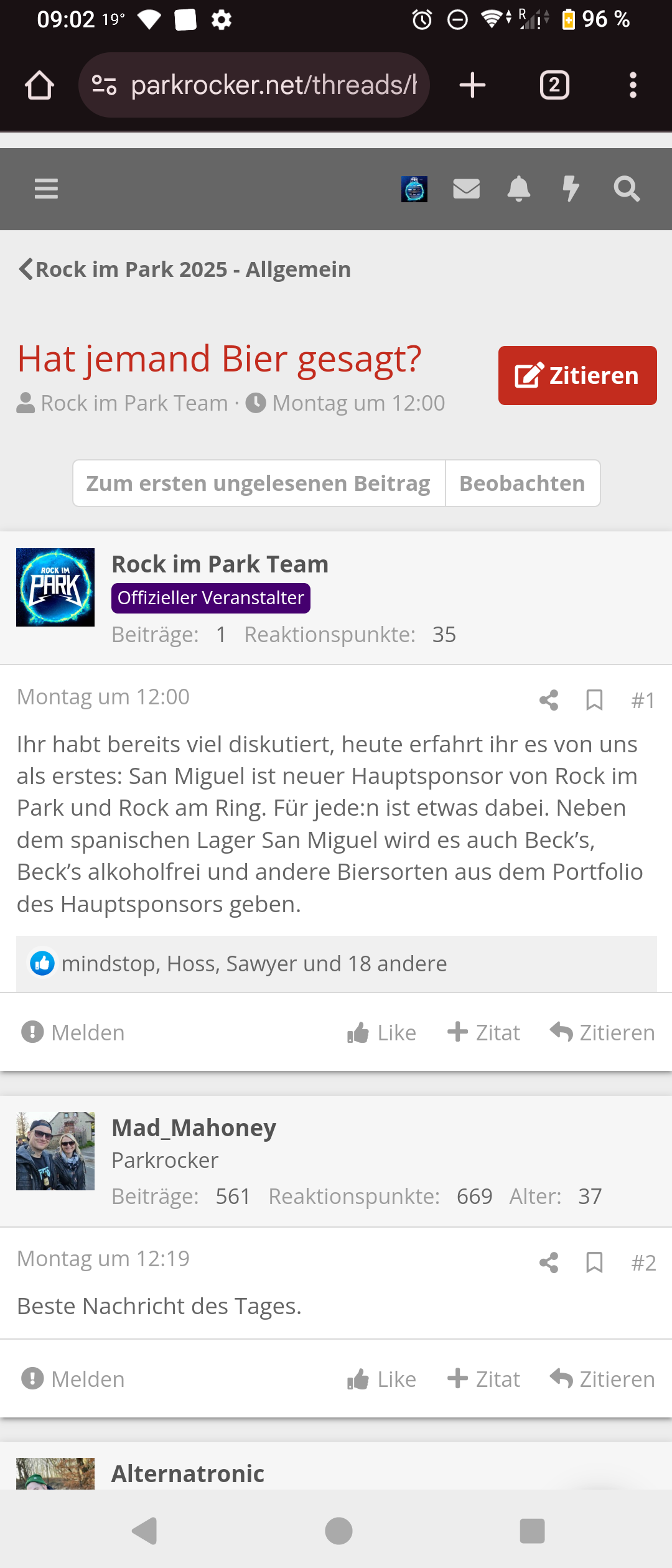Open the browser overflow menu
The width and height of the screenshot is (672, 1568).
[x=633, y=85]
